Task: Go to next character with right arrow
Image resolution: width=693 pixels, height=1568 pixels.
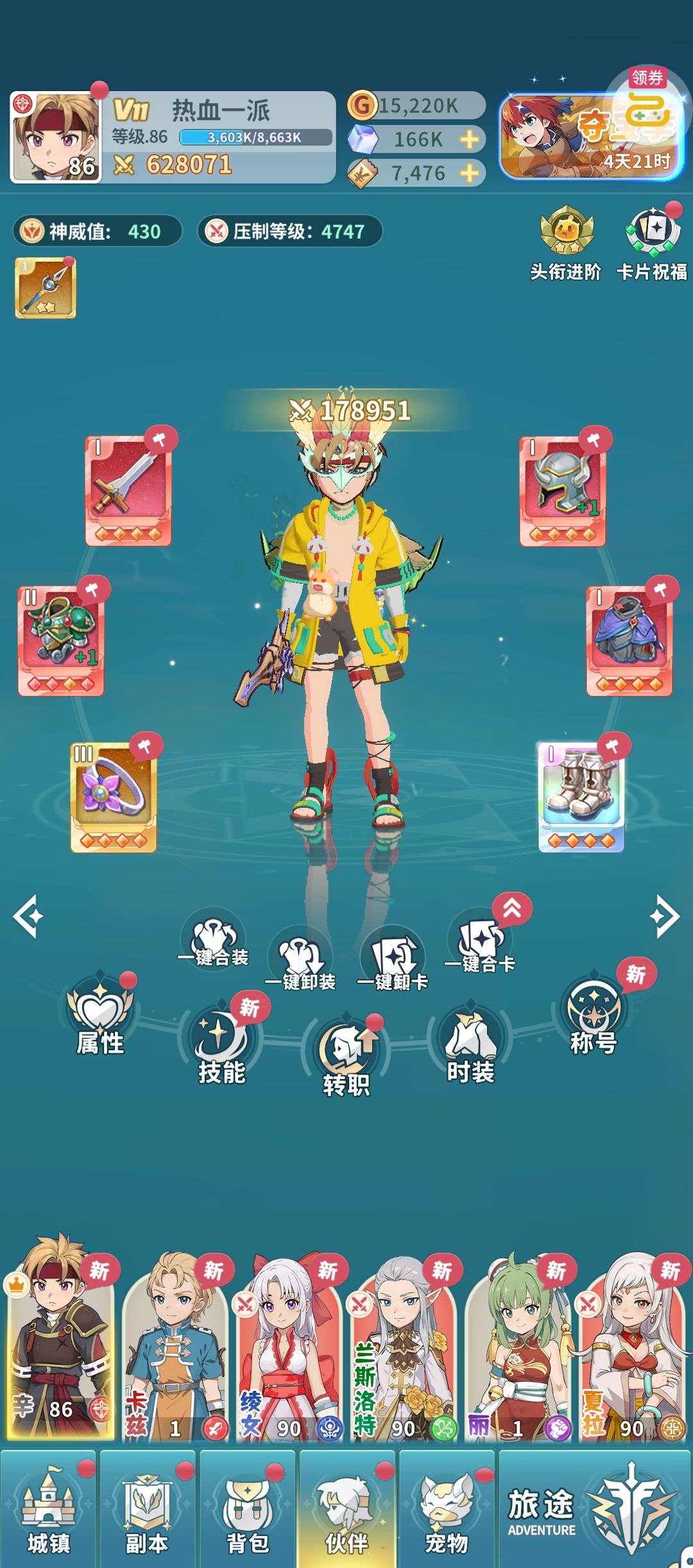Action: pos(665,916)
